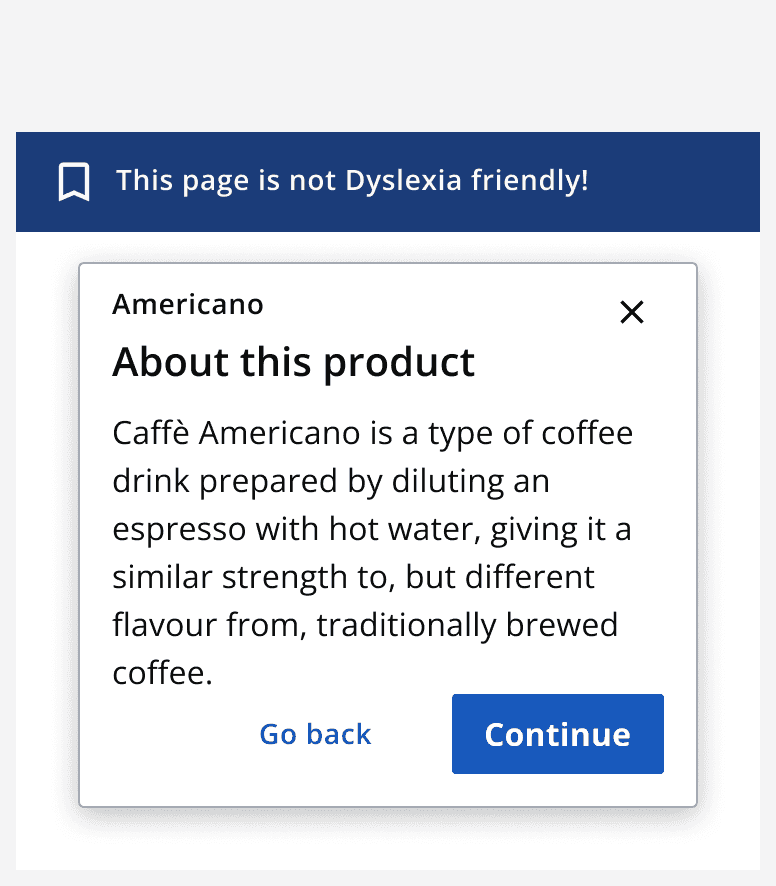
Task: Return to the previous page via Go back
Action: [315, 734]
